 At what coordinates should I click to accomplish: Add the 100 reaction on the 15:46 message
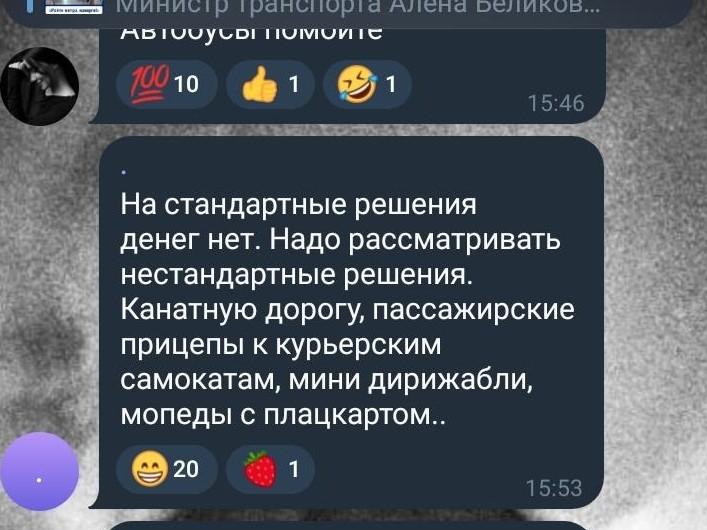click(x=164, y=86)
